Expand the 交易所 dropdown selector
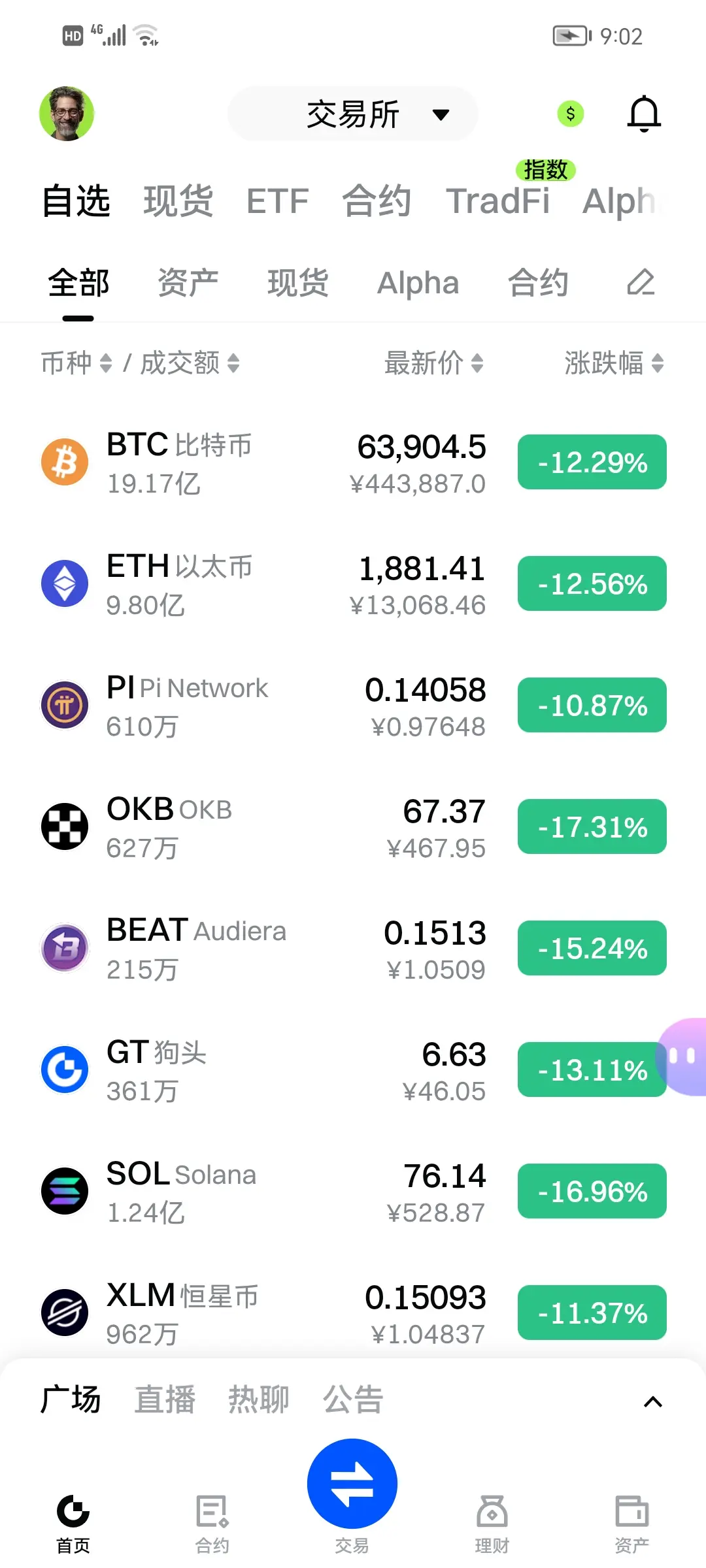Screen dimensions: 706x1568 pos(353,114)
